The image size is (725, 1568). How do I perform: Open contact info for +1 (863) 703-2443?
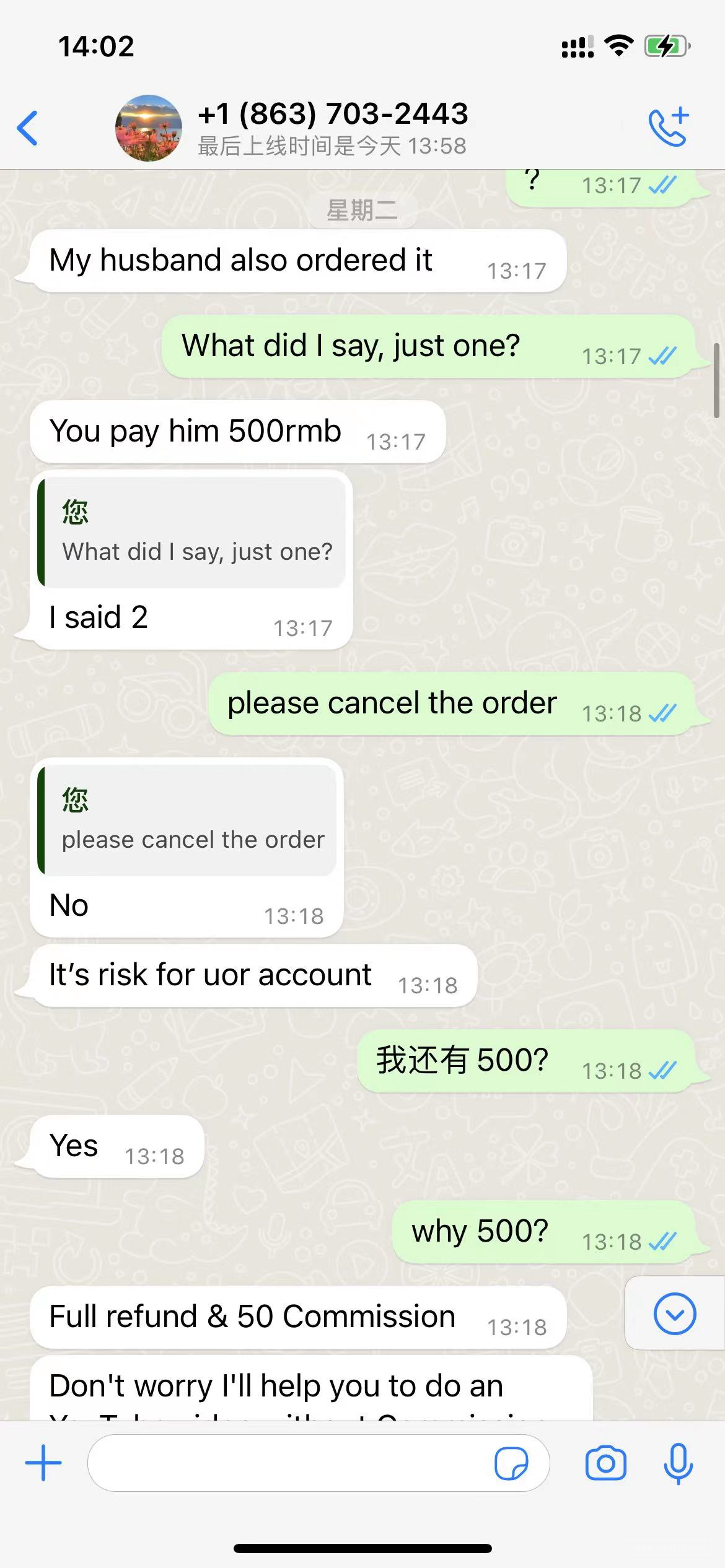click(333, 127)
